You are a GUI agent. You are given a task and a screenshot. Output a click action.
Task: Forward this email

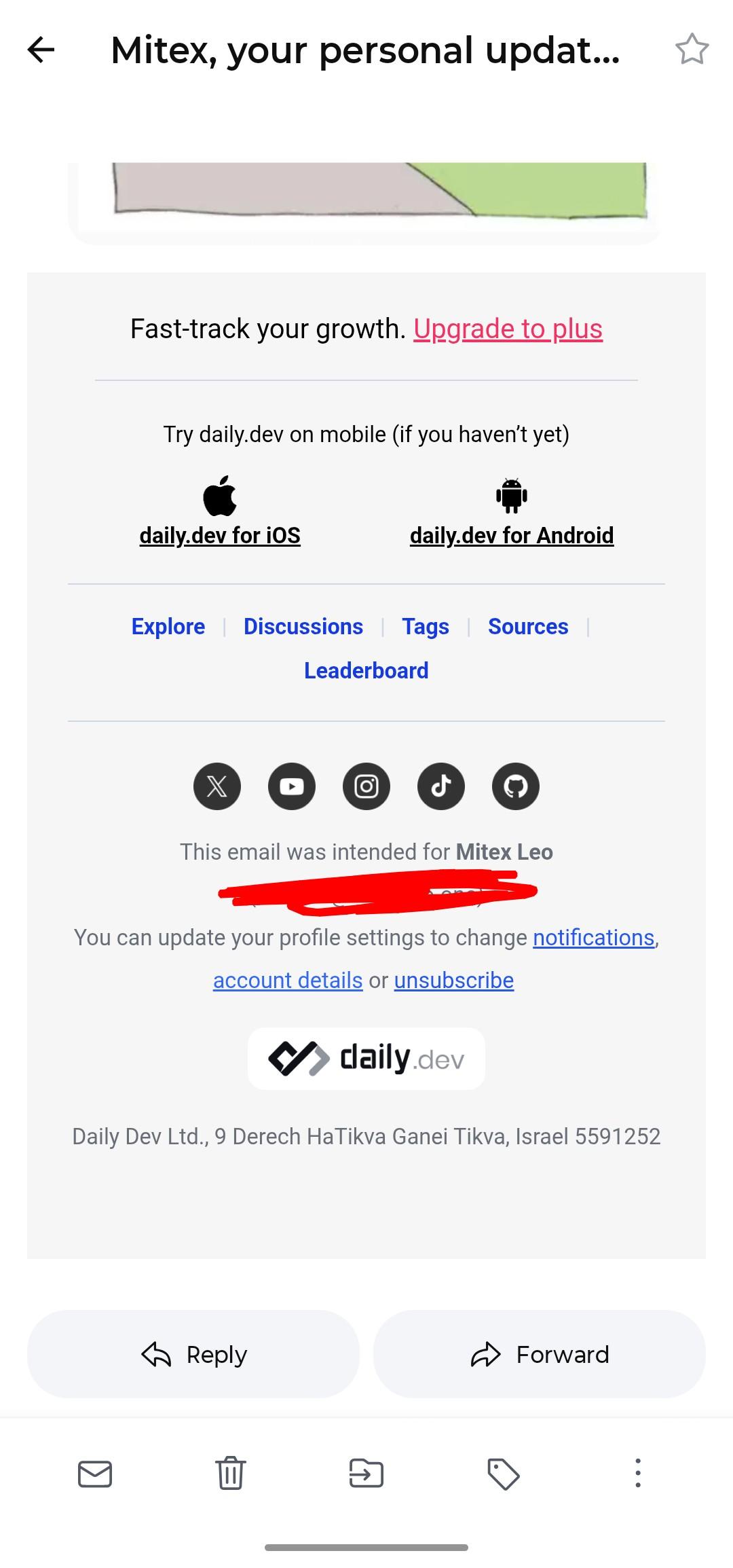coord(540,1354)
